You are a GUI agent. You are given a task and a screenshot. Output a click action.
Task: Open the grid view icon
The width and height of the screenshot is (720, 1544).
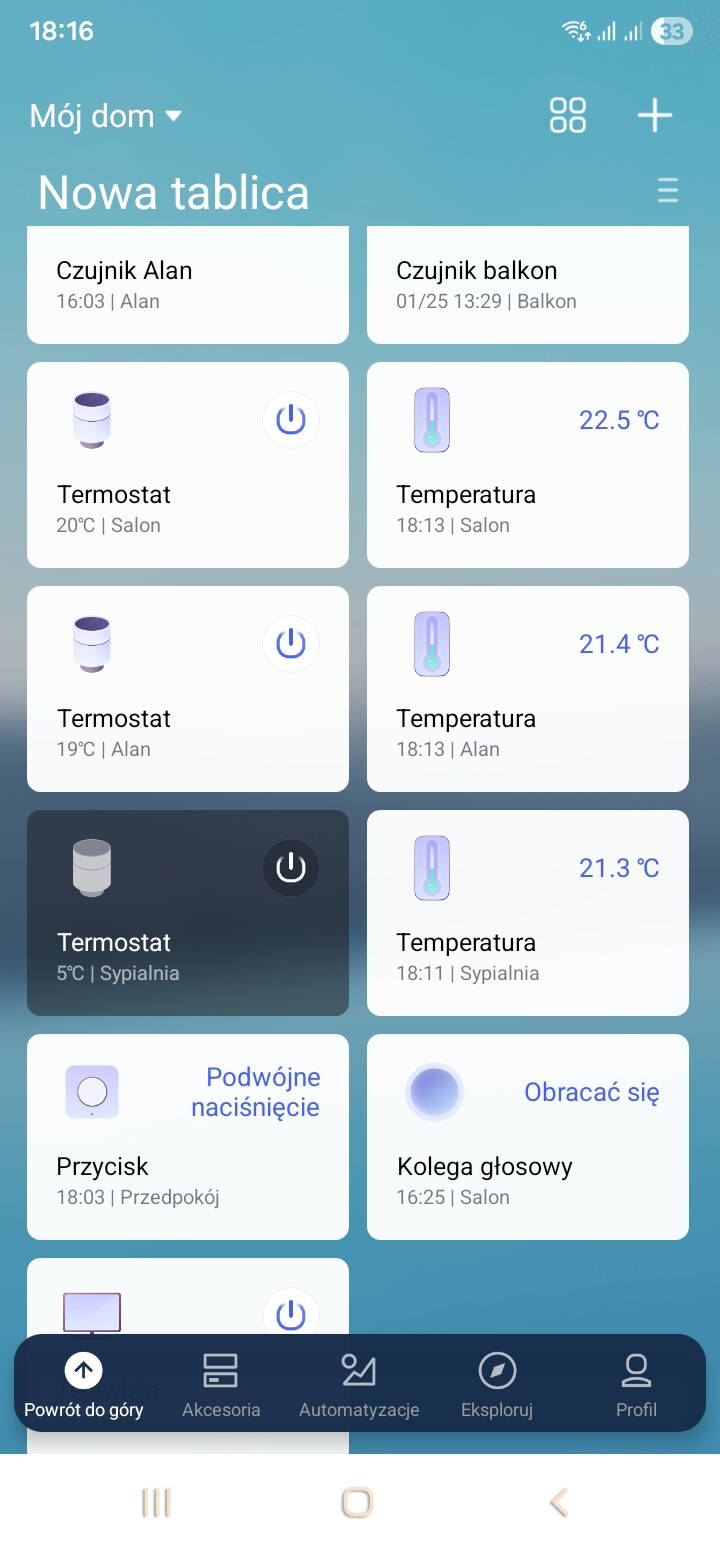568,115
